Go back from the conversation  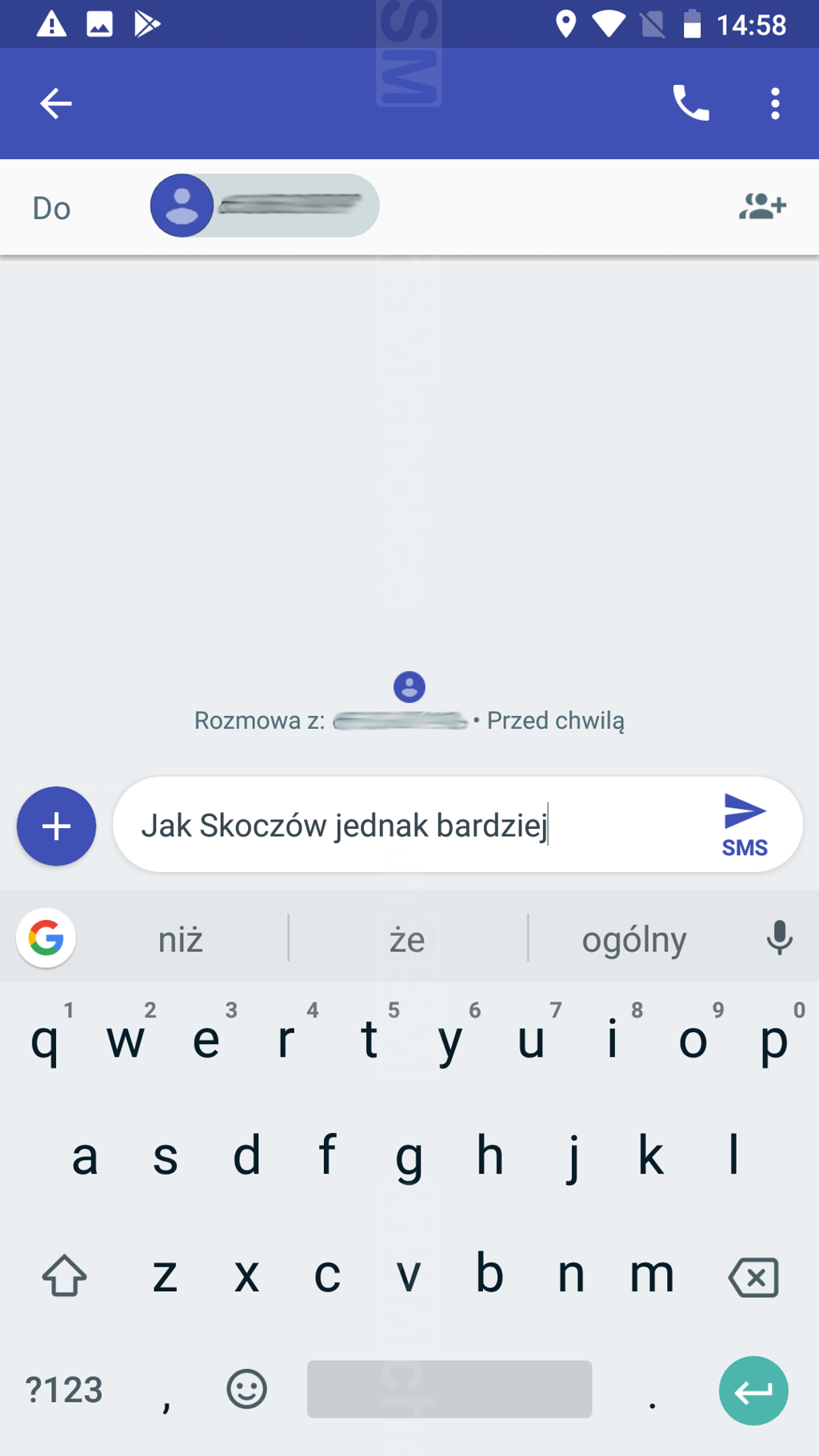[56, 104]
